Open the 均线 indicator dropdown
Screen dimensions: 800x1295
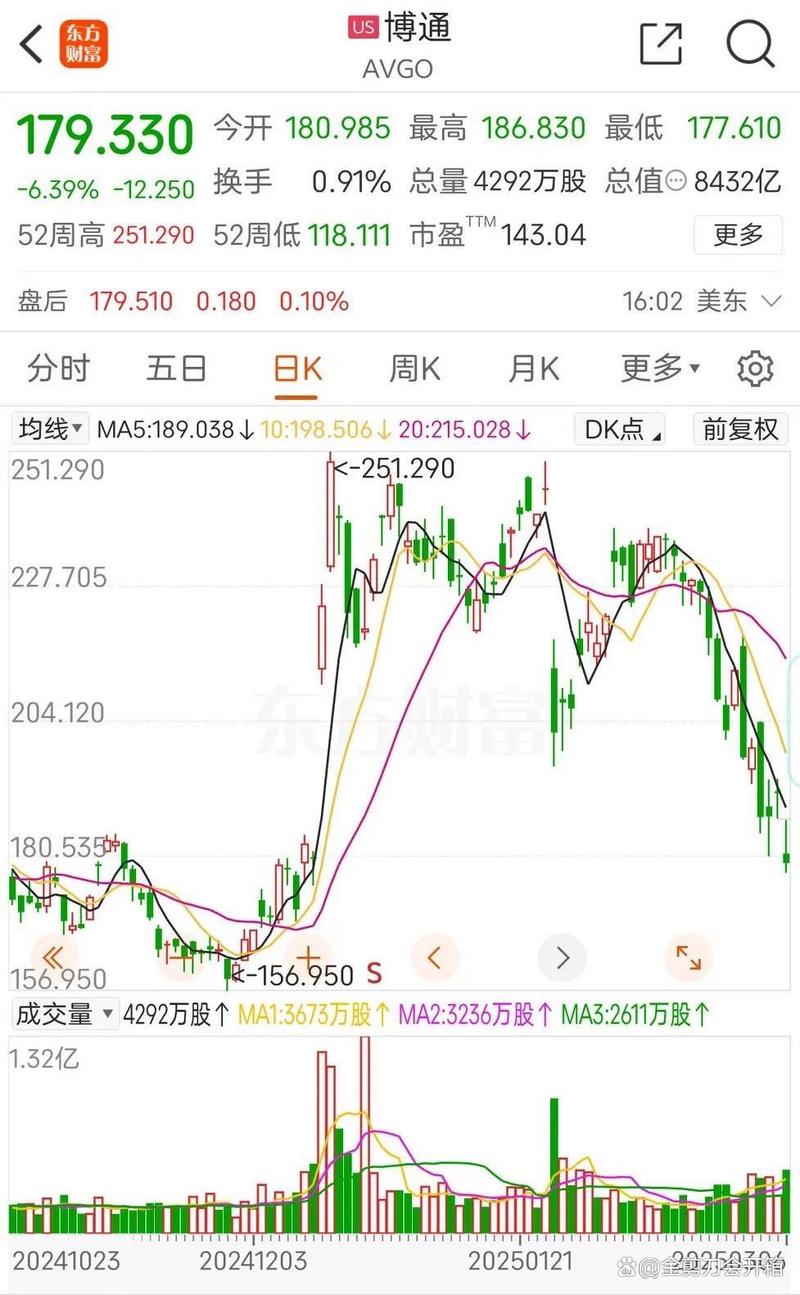50,430
